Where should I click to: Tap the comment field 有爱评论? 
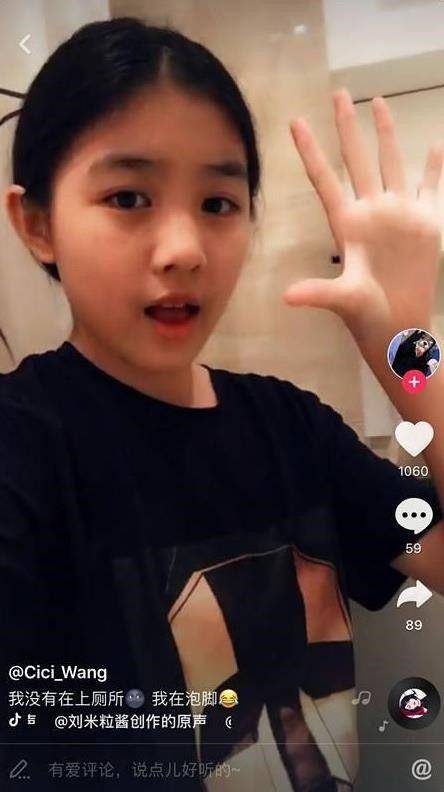pyautogui.click(x=144, y=770)
